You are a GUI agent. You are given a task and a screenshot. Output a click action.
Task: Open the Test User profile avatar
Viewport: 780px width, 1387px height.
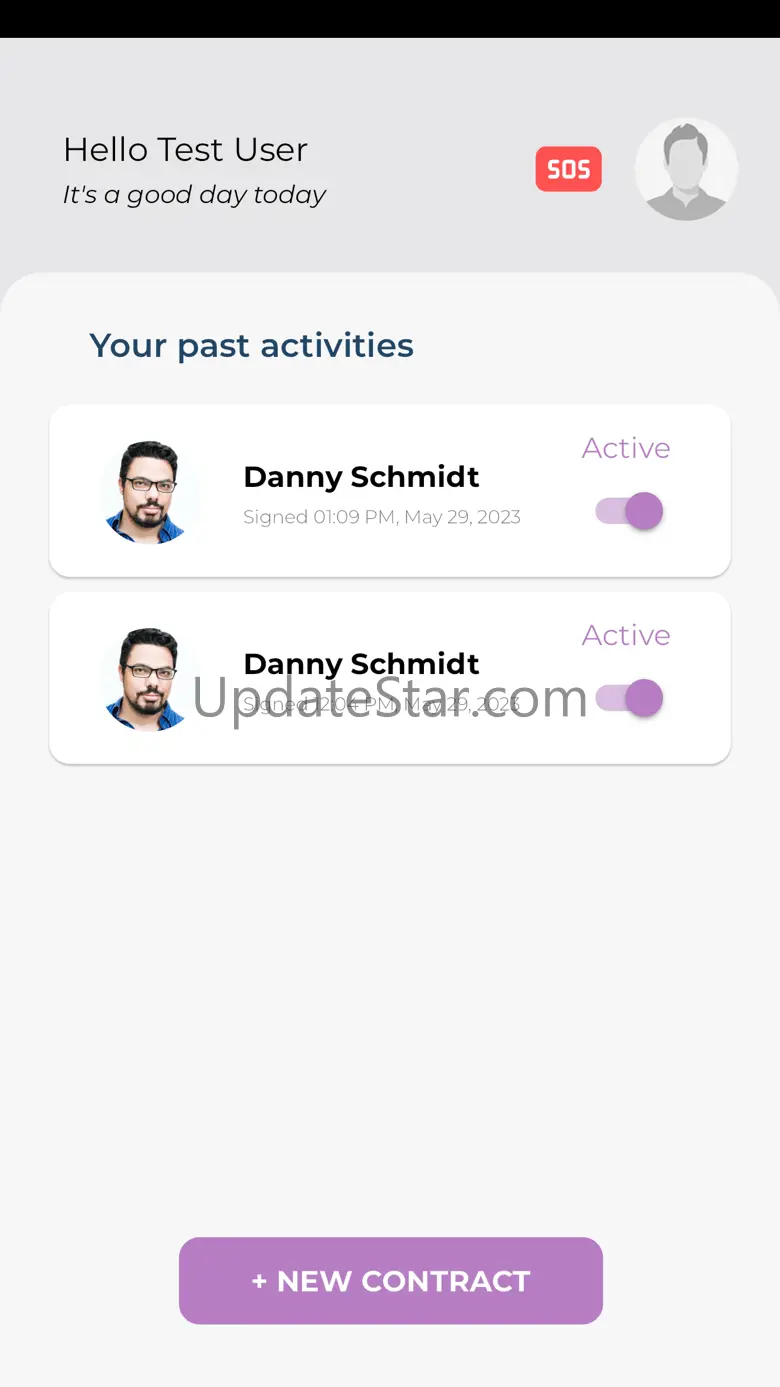(x=686, y=169)
